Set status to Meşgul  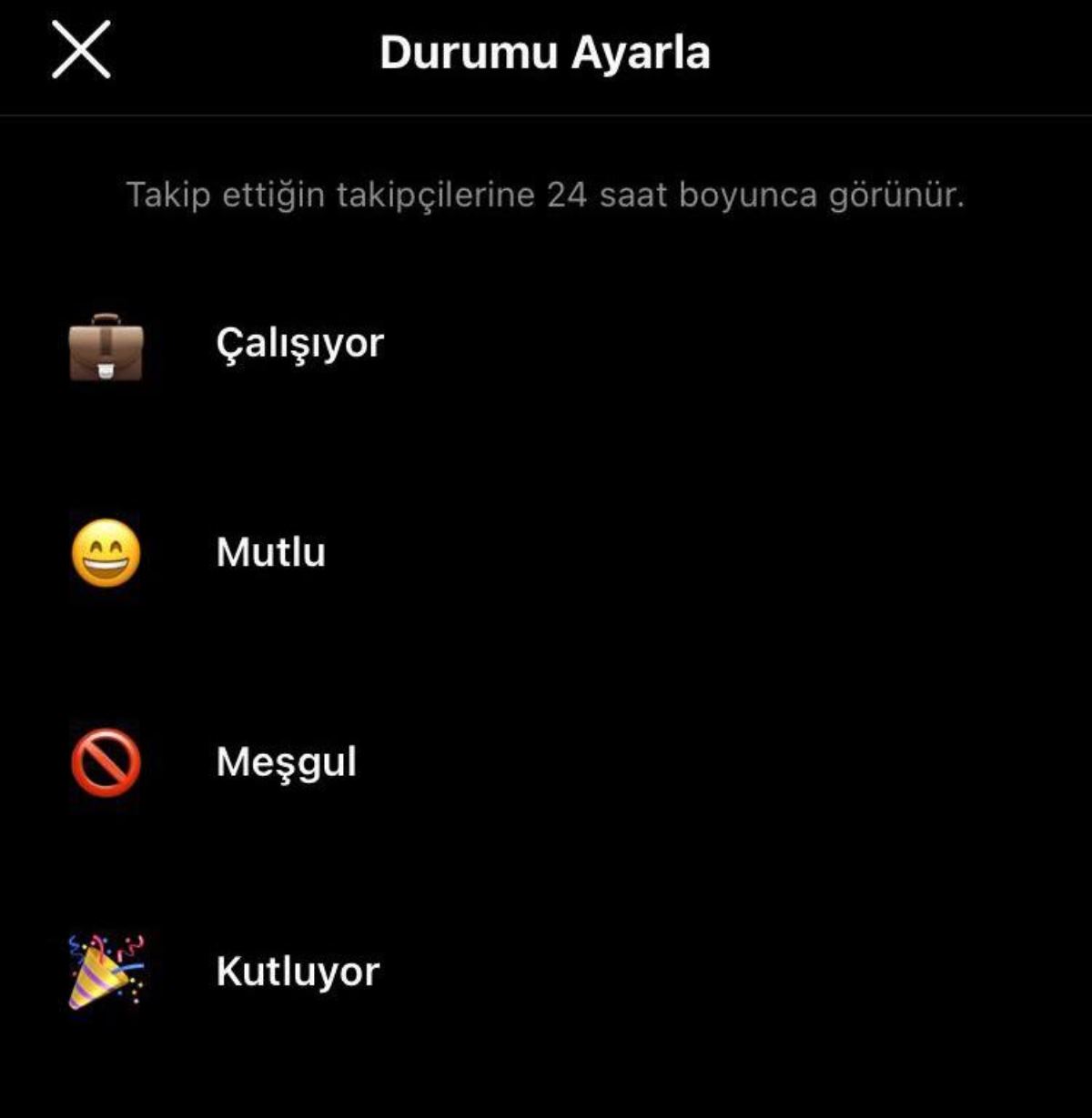point(286,761)
